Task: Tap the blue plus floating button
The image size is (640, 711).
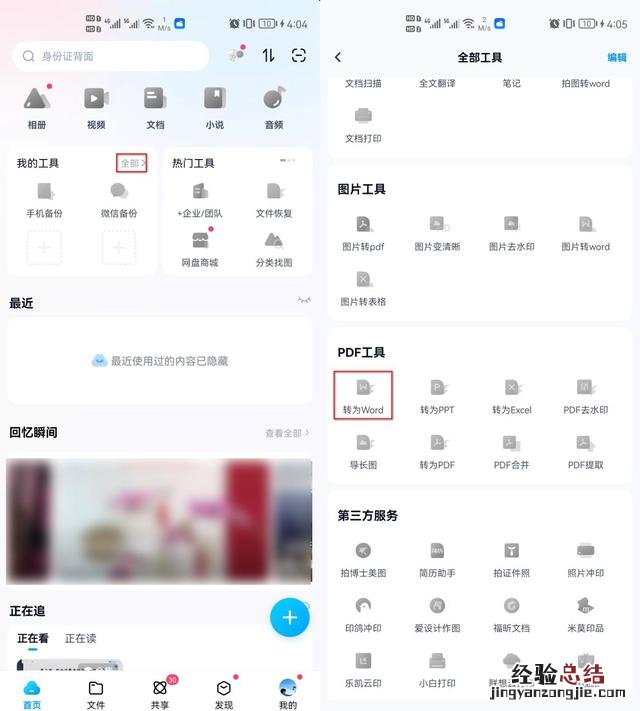Action: (x=289, y=617)
